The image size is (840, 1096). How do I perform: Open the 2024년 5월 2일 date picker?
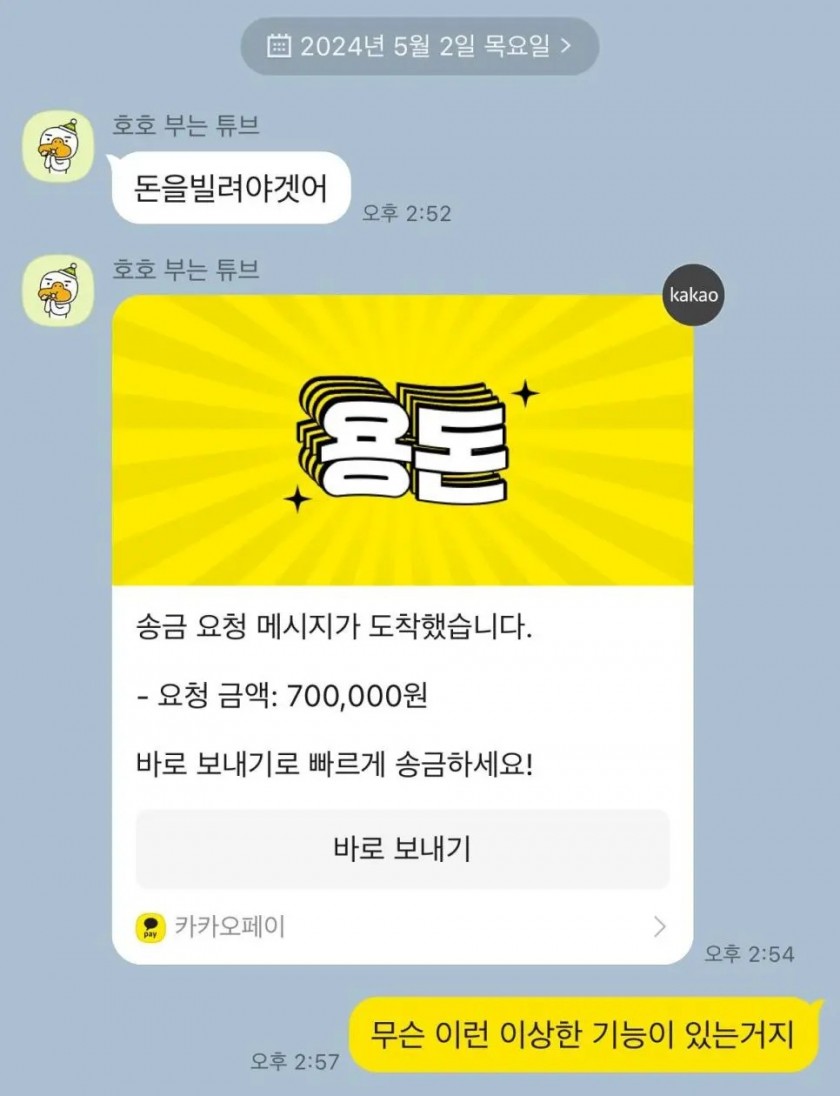pyautogui.click(x=419, y=45)
